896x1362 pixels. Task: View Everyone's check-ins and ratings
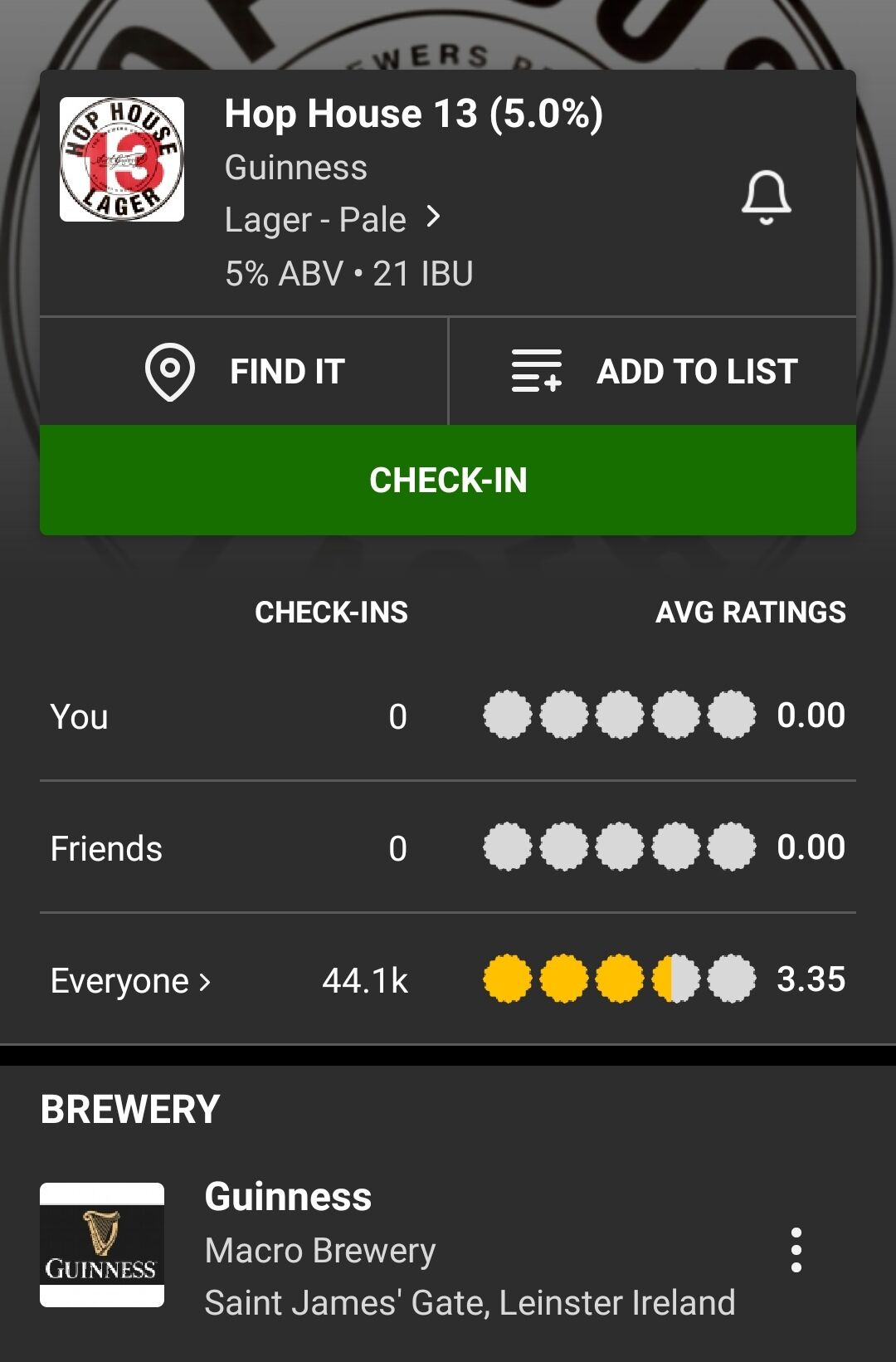[130, 981]
